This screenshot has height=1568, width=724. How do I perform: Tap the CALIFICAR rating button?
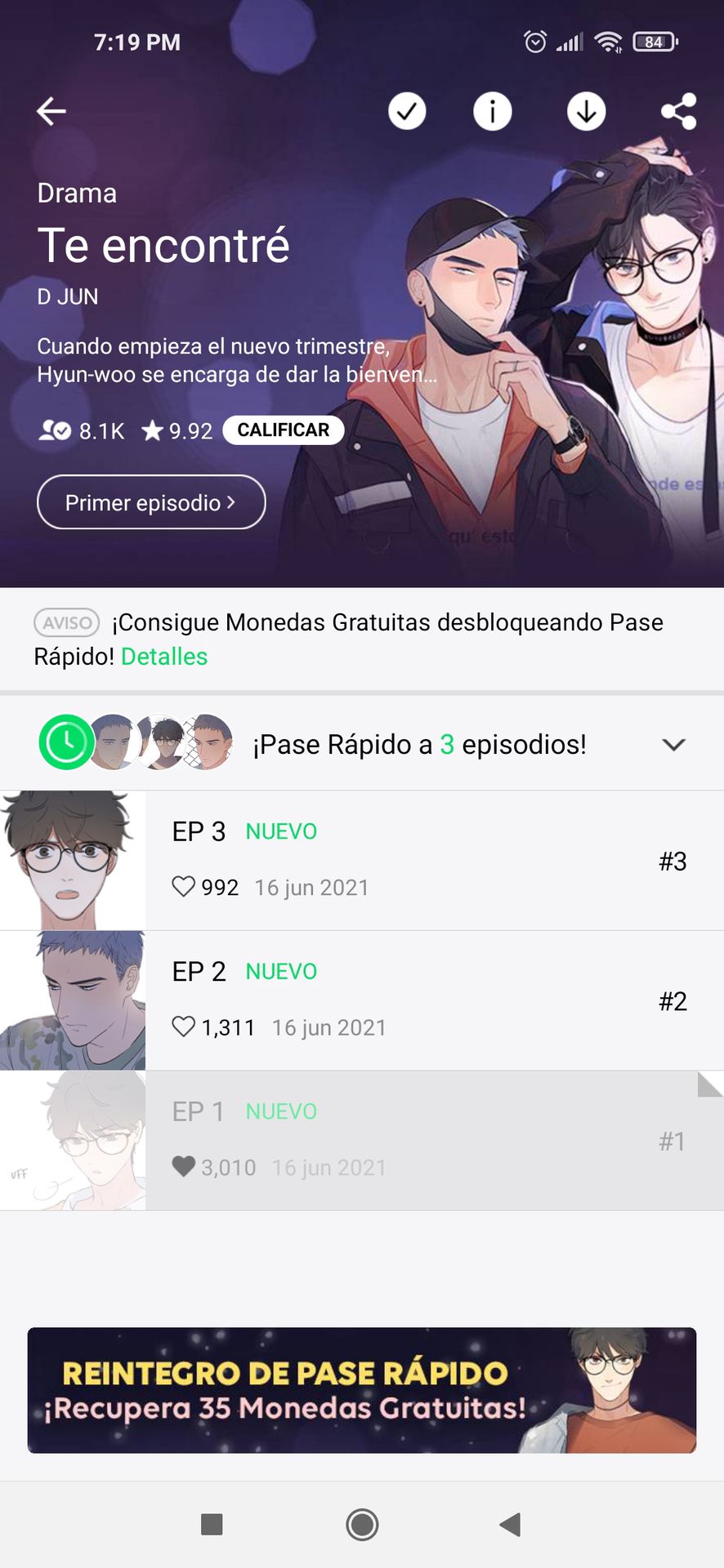[284, 430]
